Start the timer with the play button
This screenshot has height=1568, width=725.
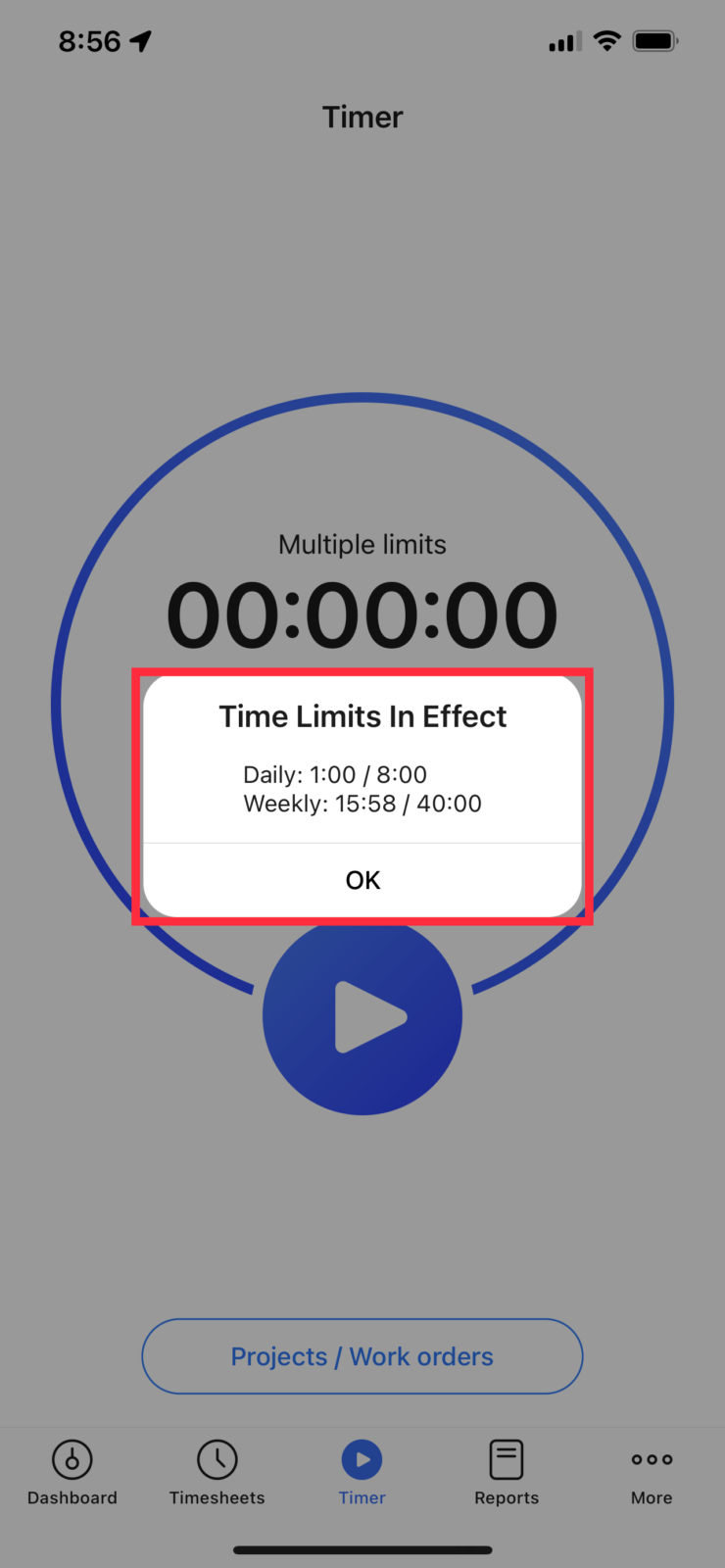click(x=362, y=1016)
